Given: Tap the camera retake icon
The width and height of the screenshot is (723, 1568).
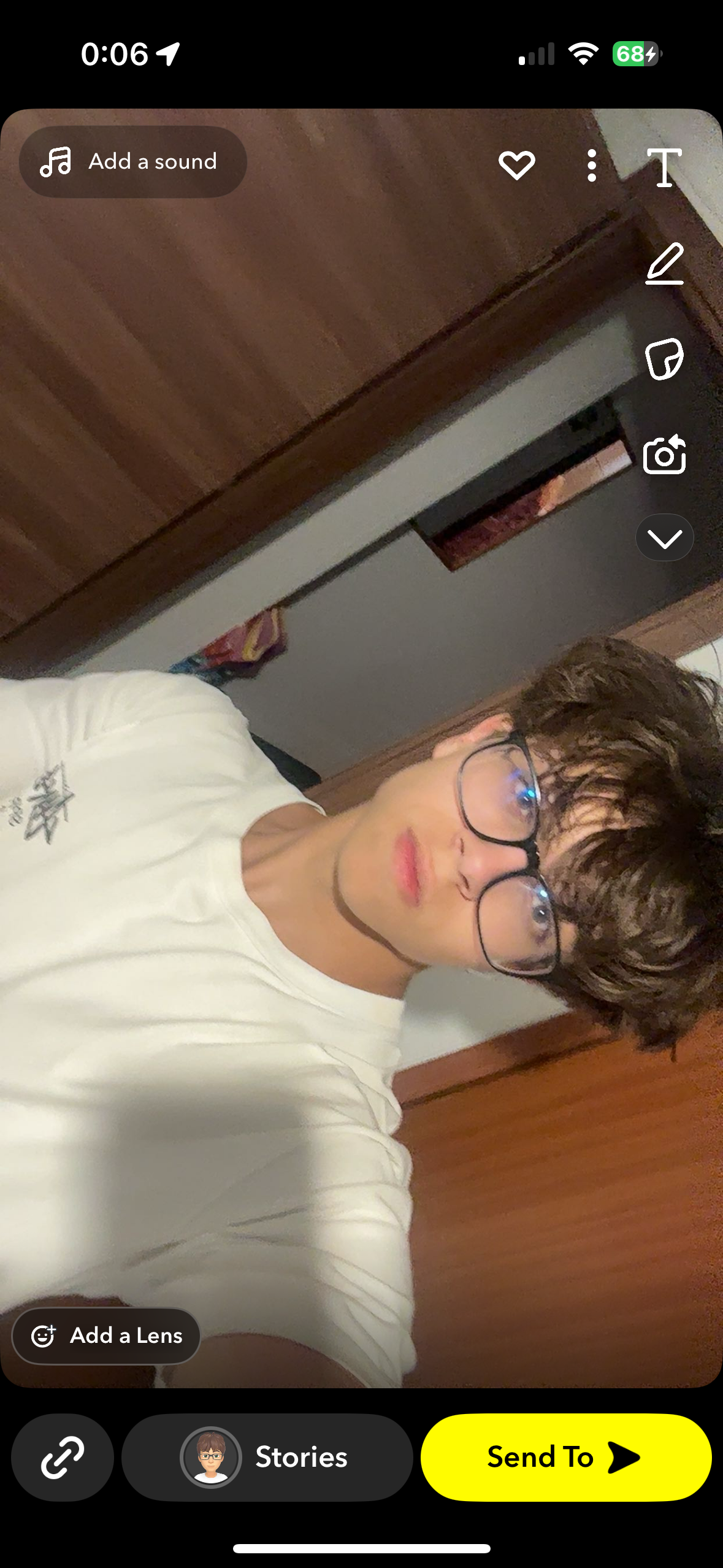Looking at the screenshot, I should tap(664, 455).
